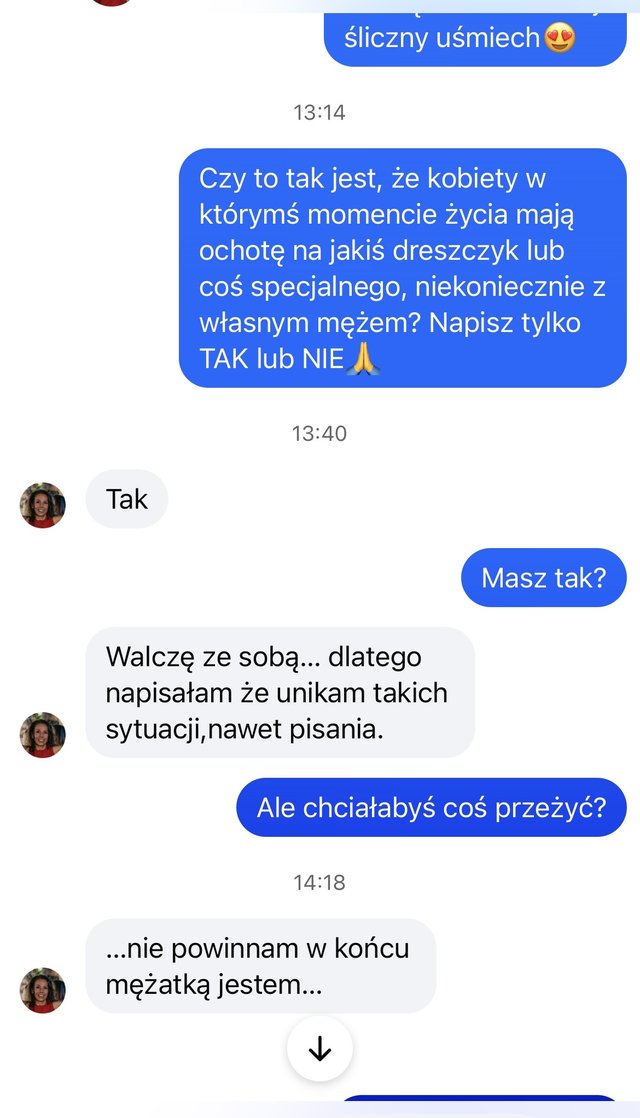Screen dimensions: 640x1118
Task: Open the avatar beside 'Walczę ze sobą' message
Action: (42, 735)
